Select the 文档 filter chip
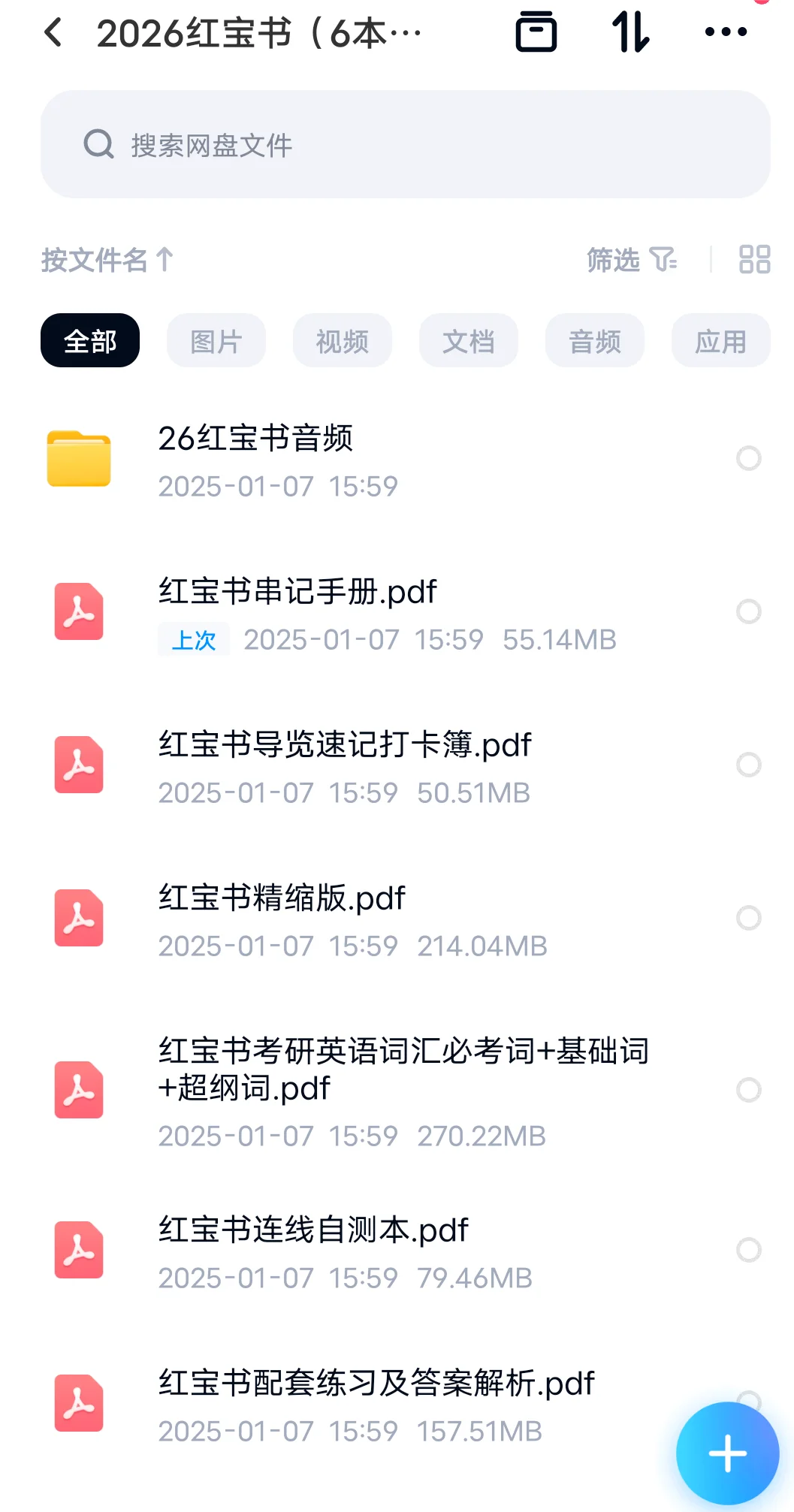 469,341
